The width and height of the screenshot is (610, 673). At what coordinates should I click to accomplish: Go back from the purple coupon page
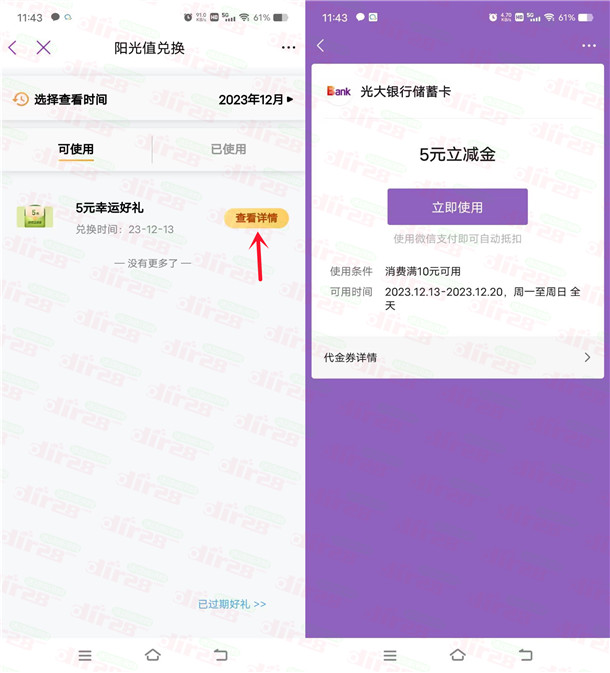321,46
